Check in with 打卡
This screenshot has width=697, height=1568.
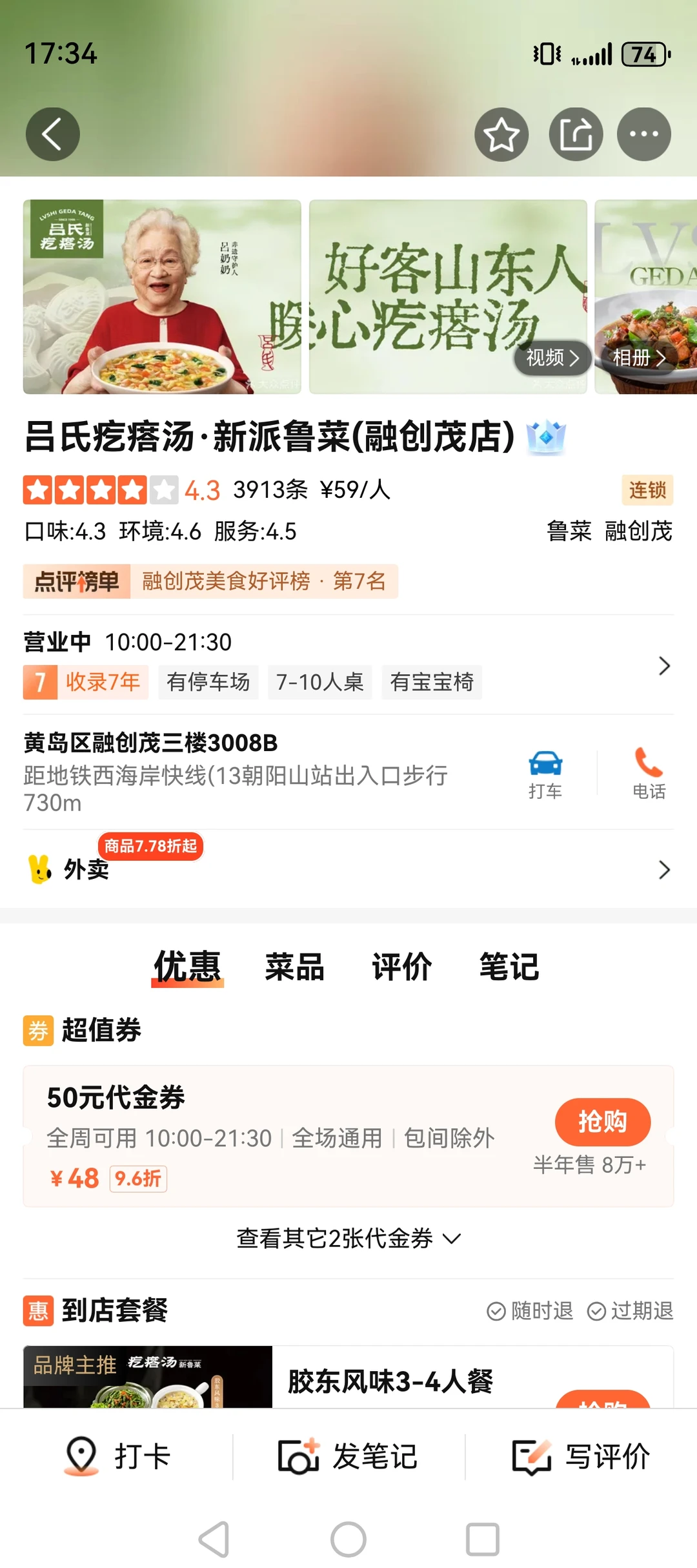point(117,1457)
